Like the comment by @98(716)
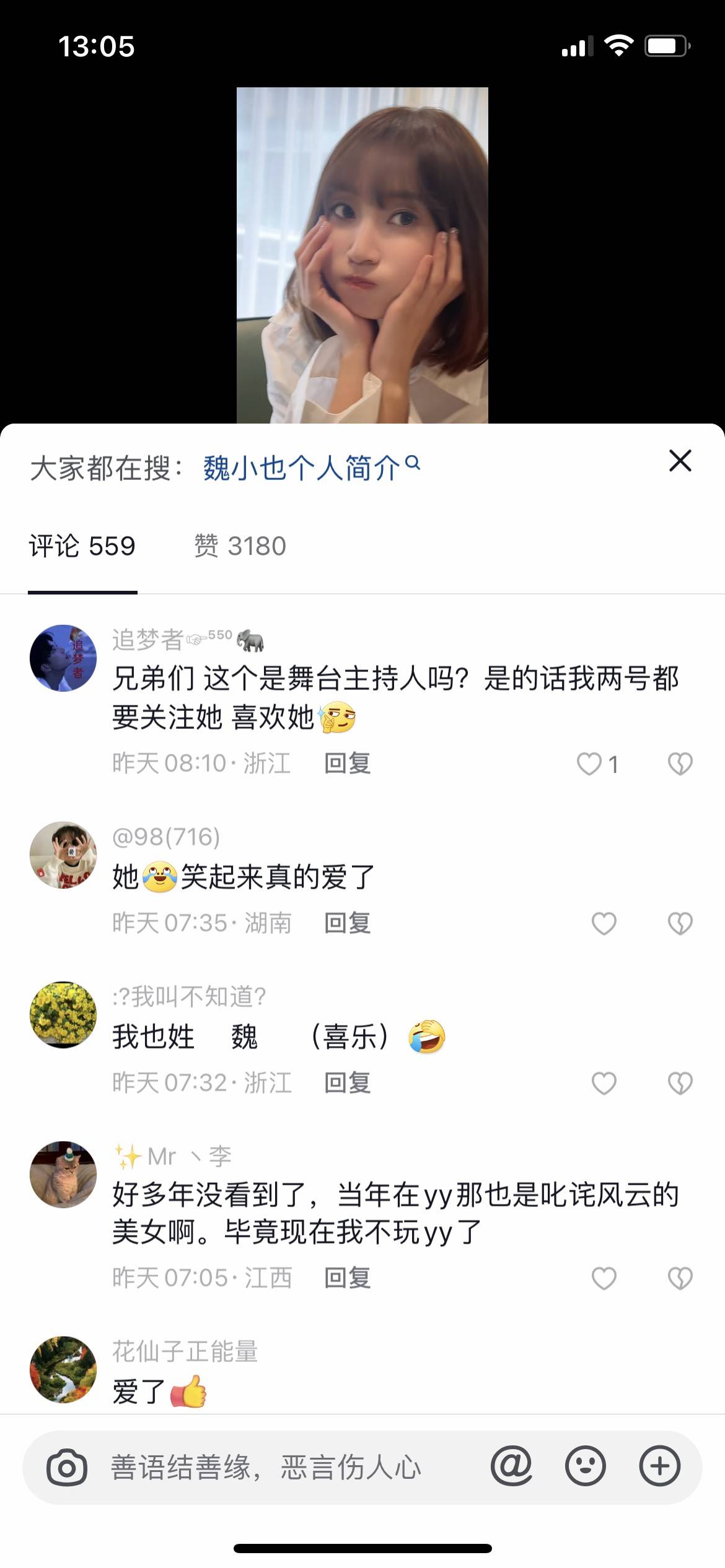Image resolution: width=725 pixels, height=1568 pixels. [x=604, y=923]
